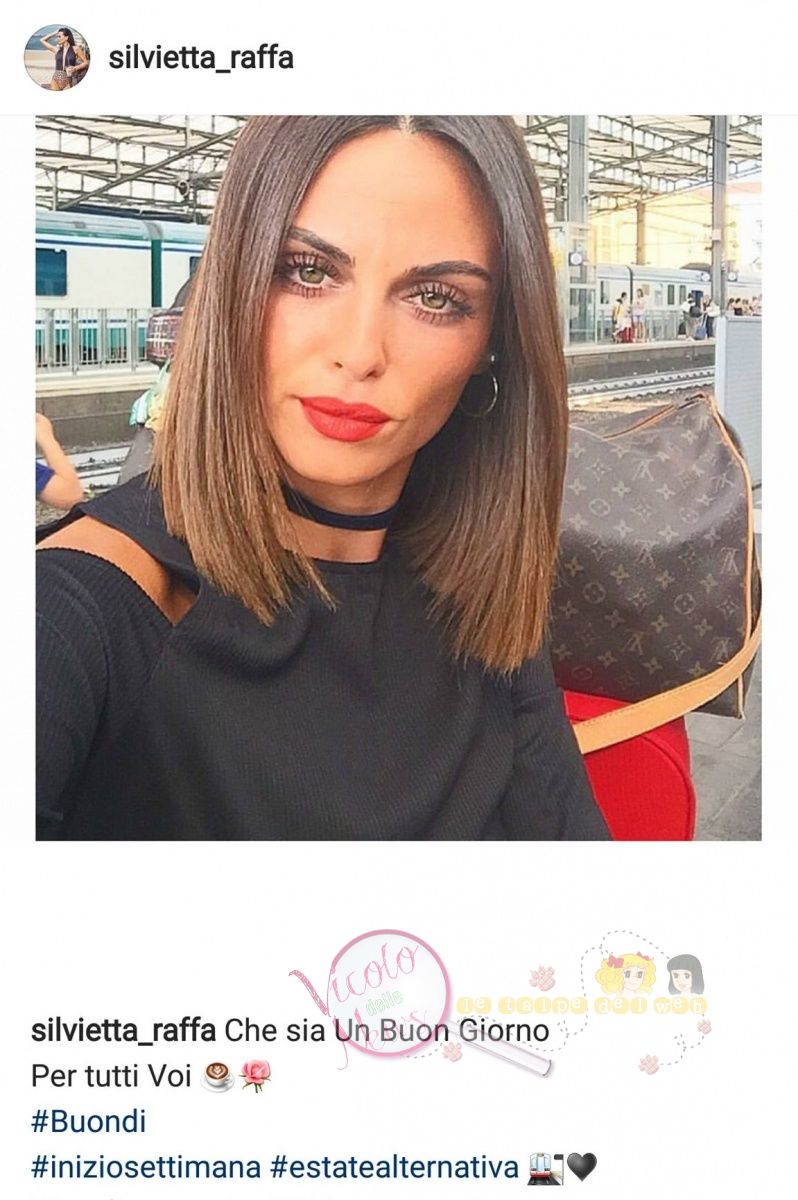Open silvietta_raffa's profile from the caption
This screenshot has height=1200, width=798.
(123, 1030)
